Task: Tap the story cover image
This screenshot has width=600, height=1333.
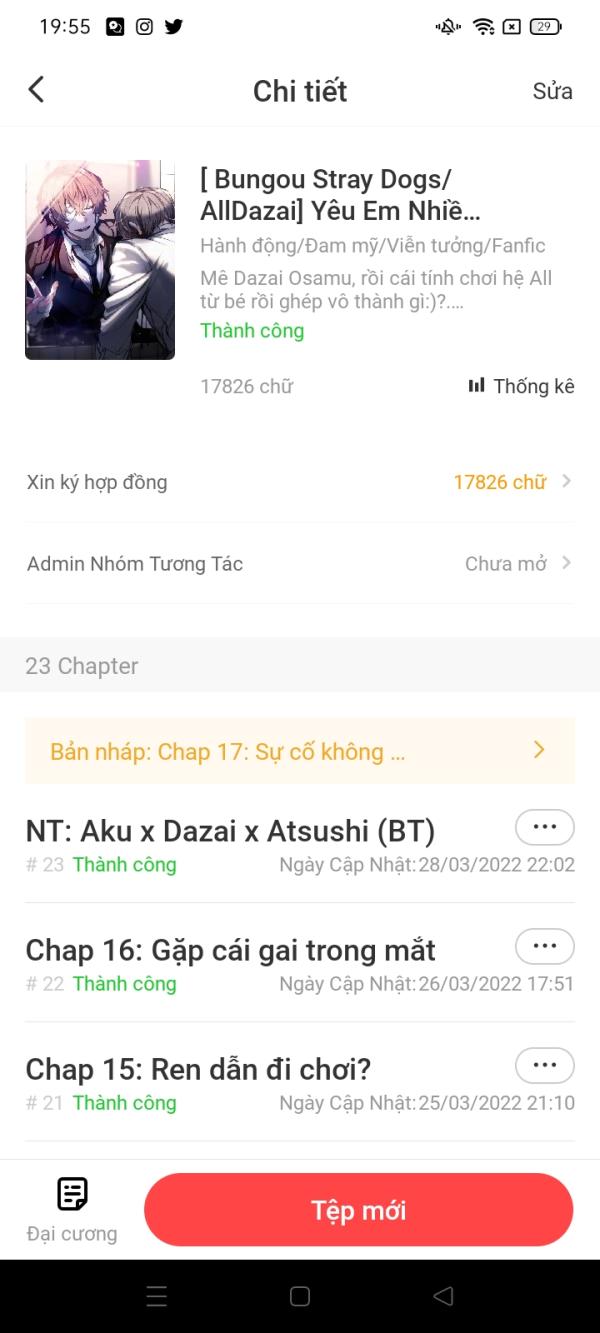Action: point(100,260)
